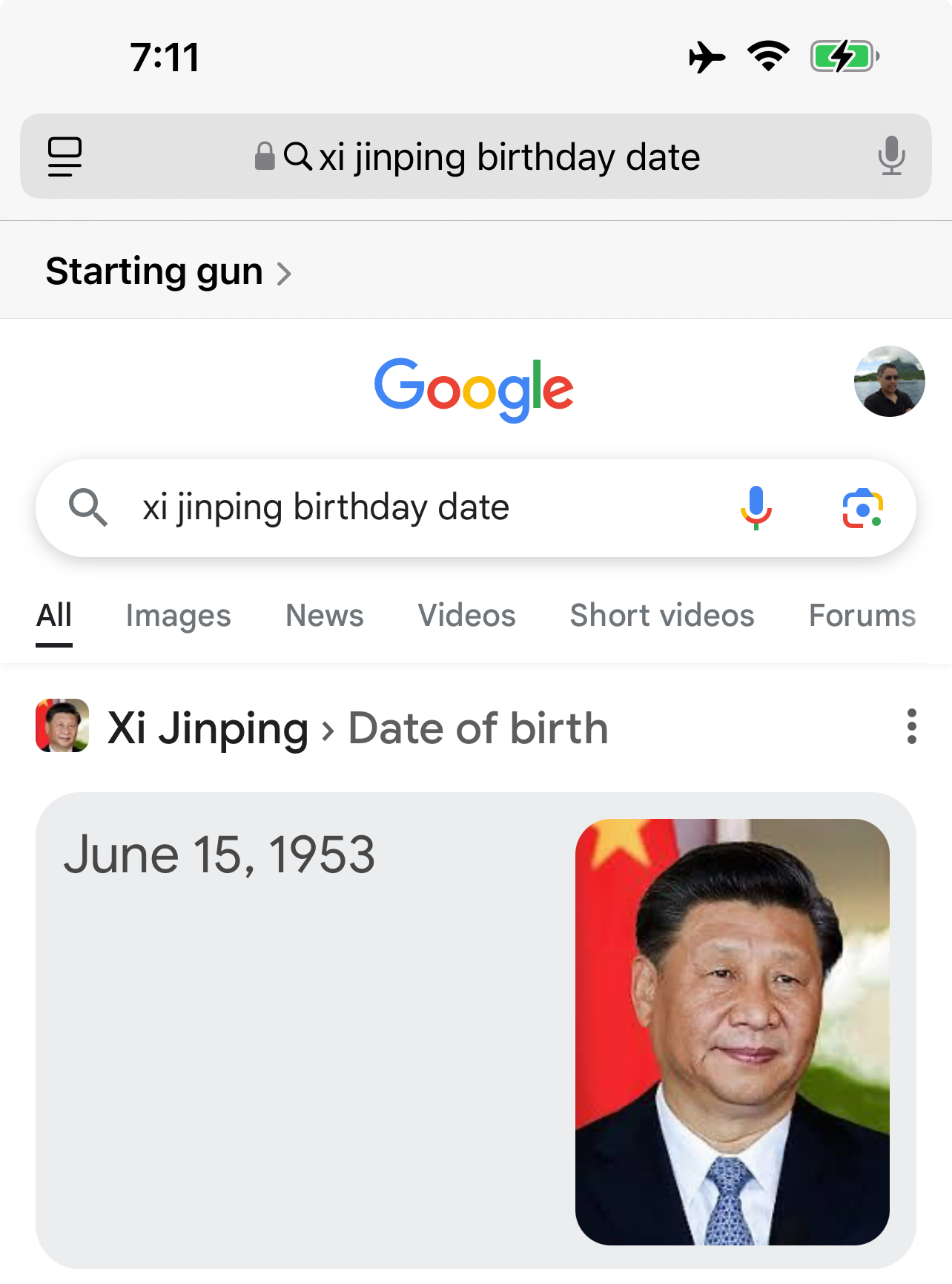This screenshot has height=1284, width=952.
Task: Open the Xi Jinping knowledge panel link
Action: [x=208, y=728]
